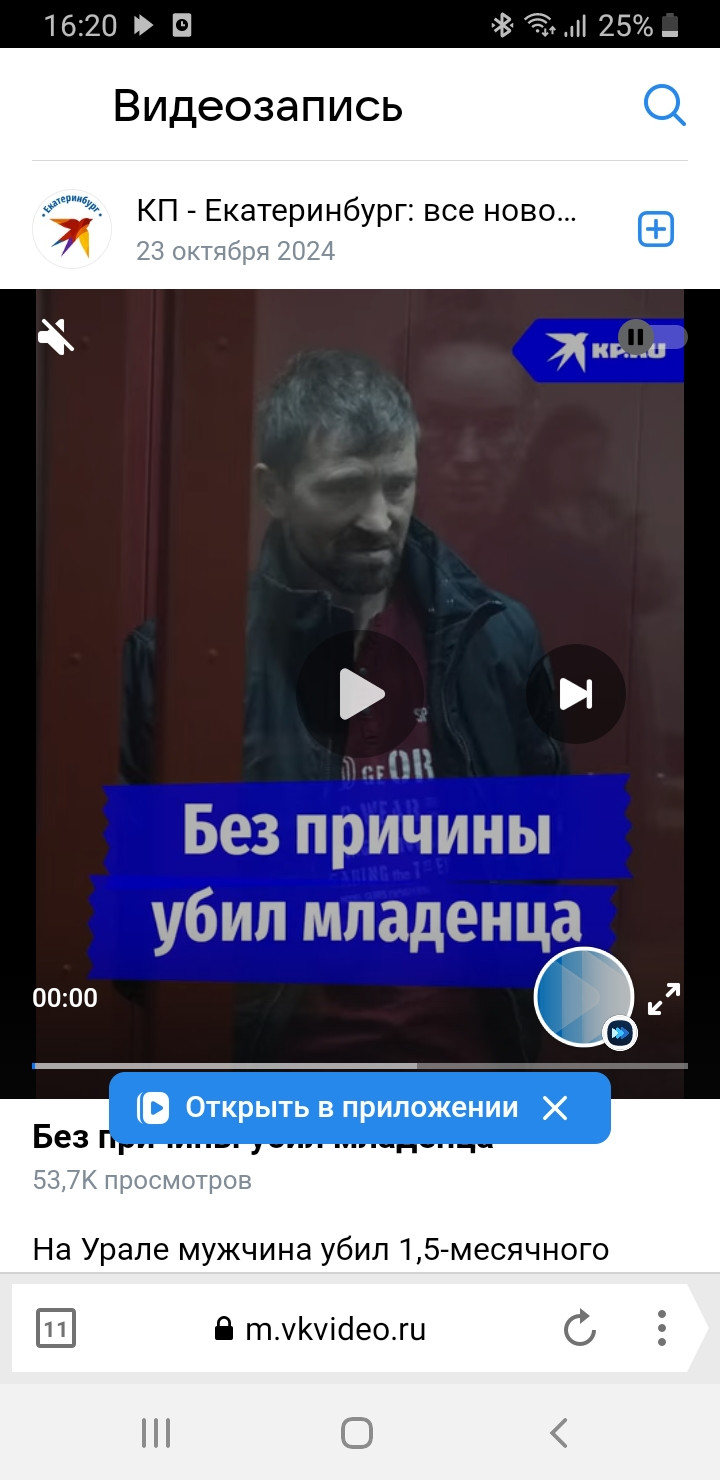Screen dimensions: 720x1480
Task: Subscribe to КП - Екатеринбург with plus icon
Action: (x=656, y=230)
